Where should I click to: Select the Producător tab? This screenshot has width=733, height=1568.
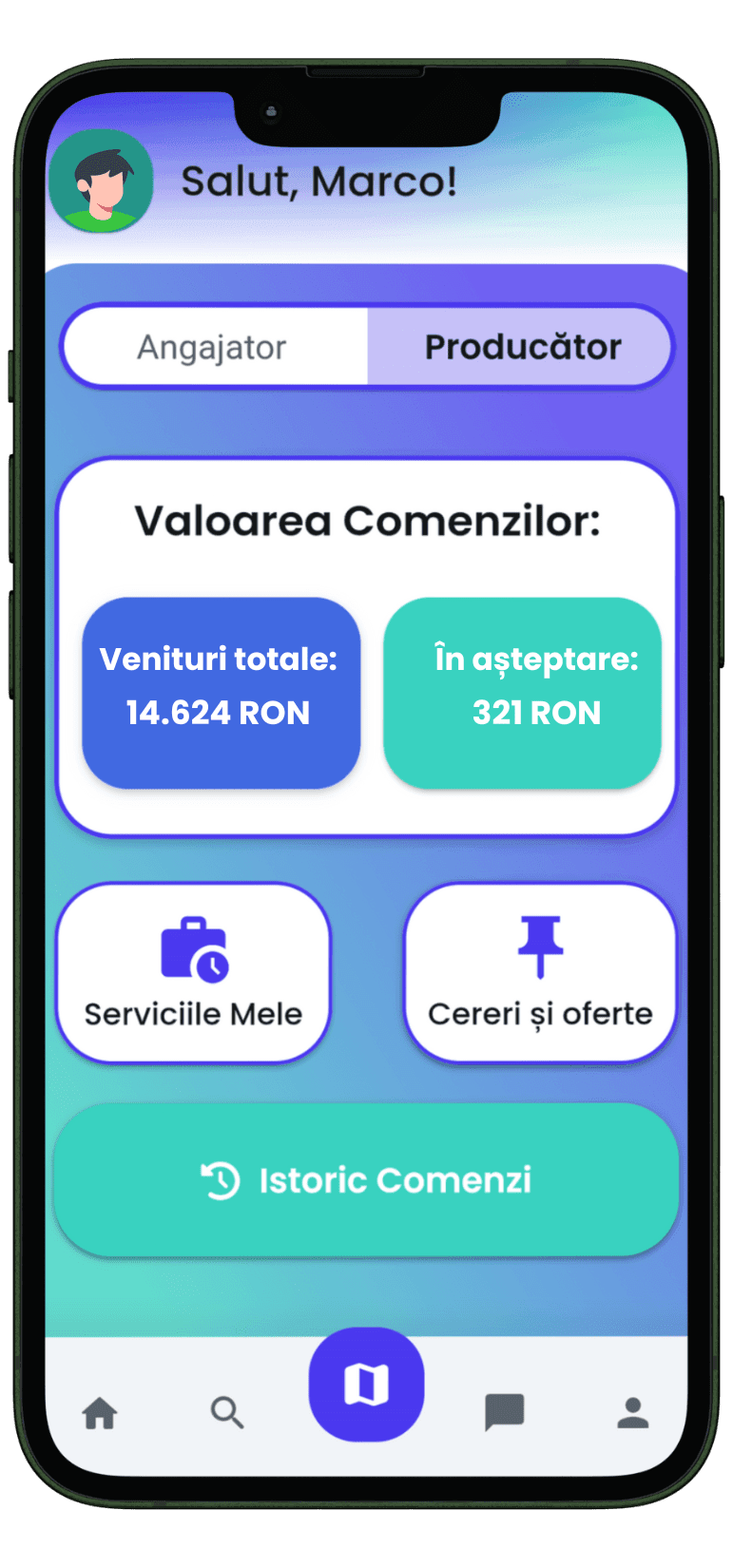[521, 348]
